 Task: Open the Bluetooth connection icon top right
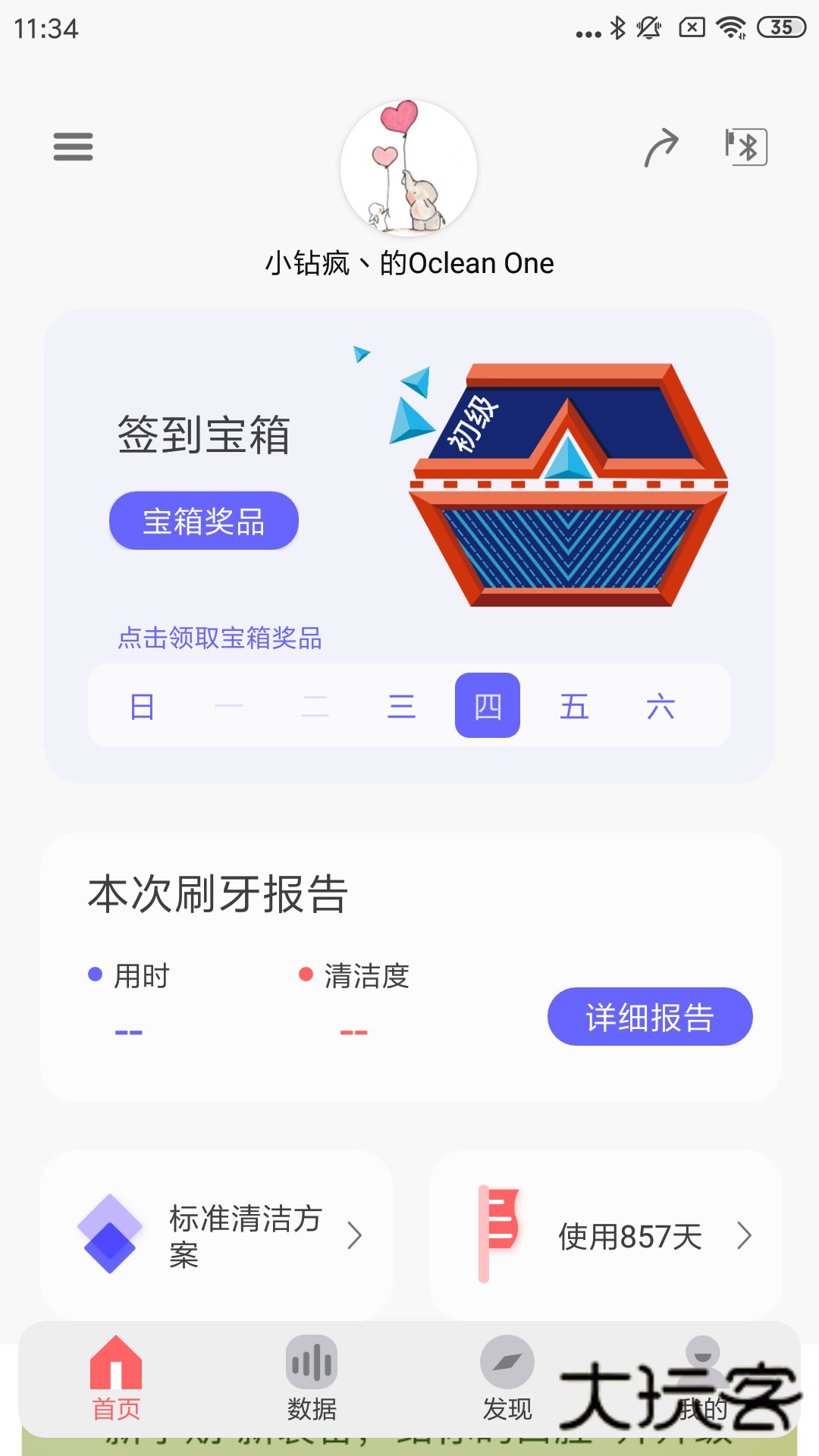(x=745, y=147)
